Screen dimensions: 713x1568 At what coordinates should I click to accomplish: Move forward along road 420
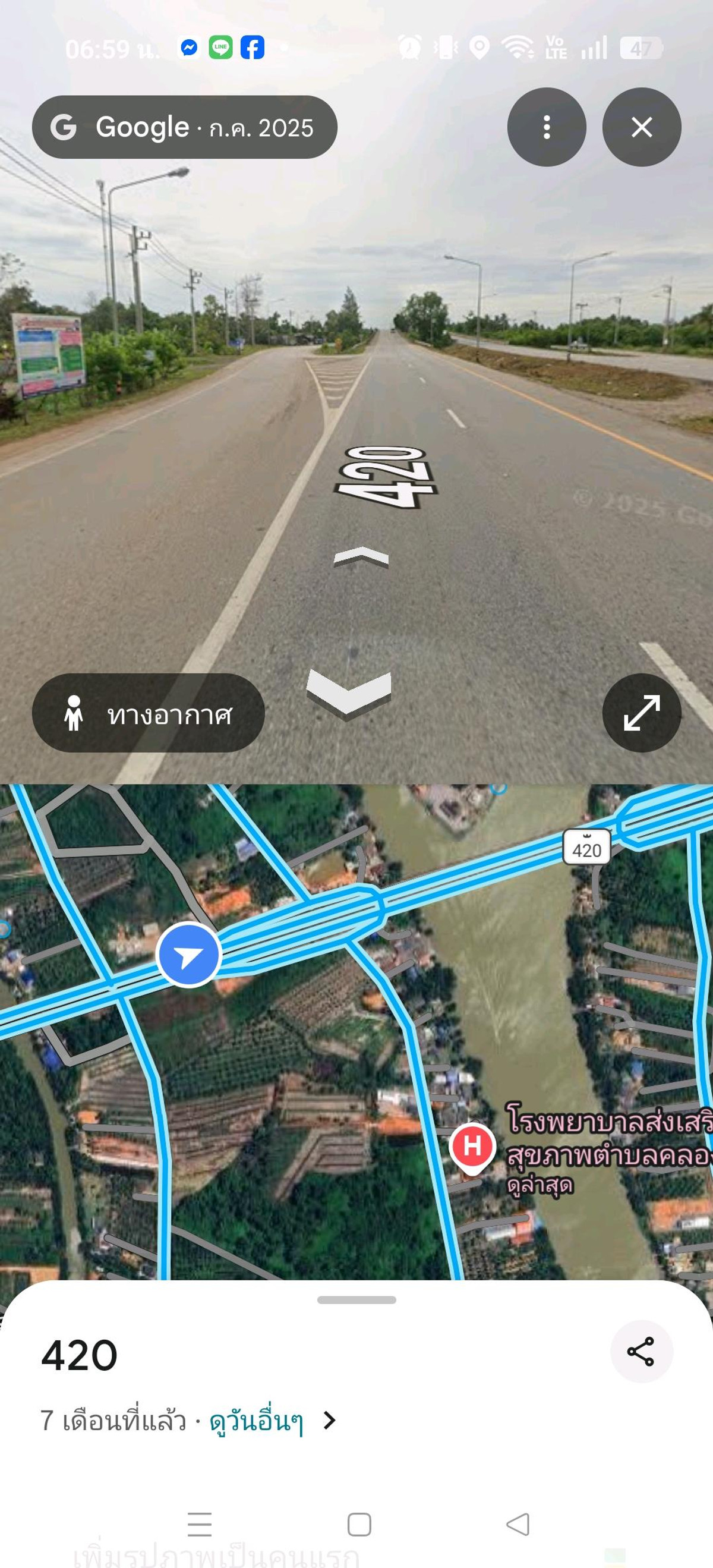click(361, 556)
